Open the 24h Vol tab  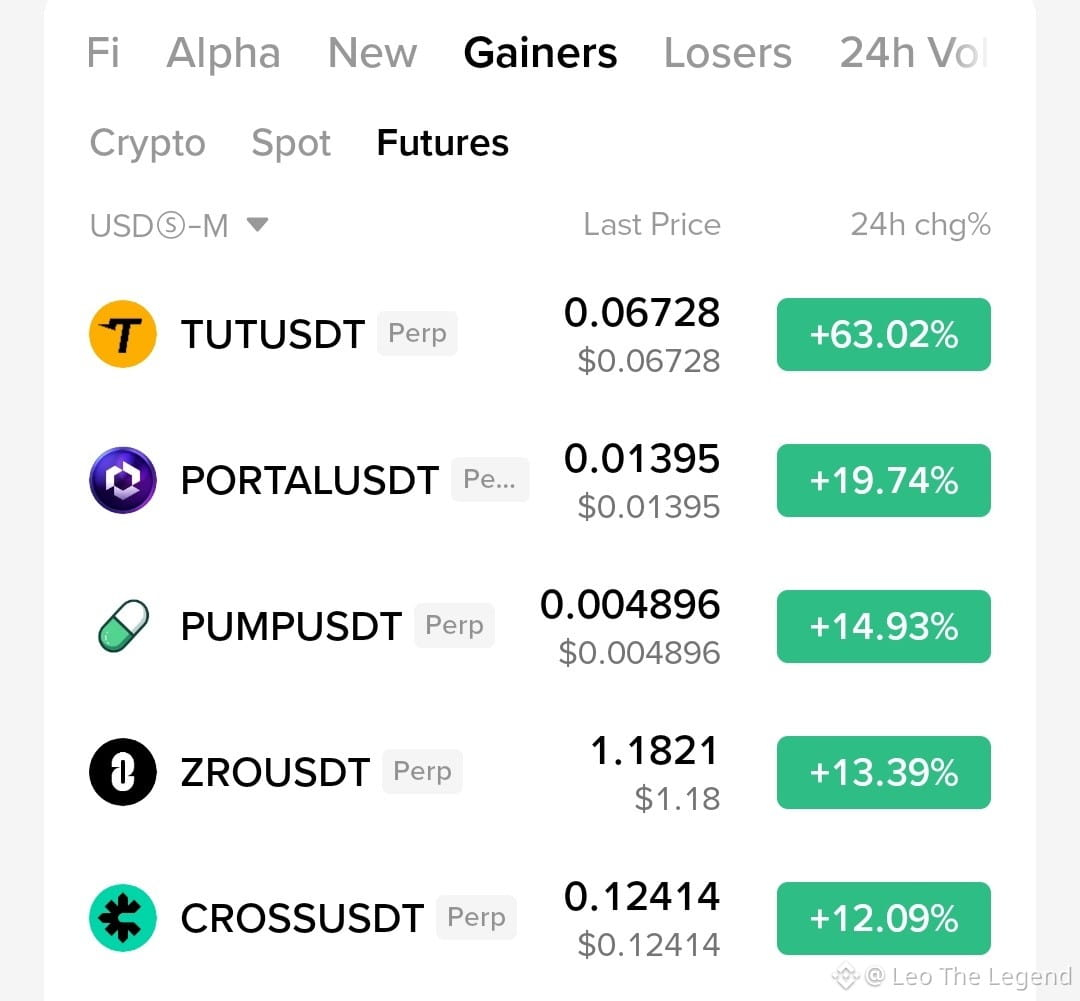(x=913, y=53)
